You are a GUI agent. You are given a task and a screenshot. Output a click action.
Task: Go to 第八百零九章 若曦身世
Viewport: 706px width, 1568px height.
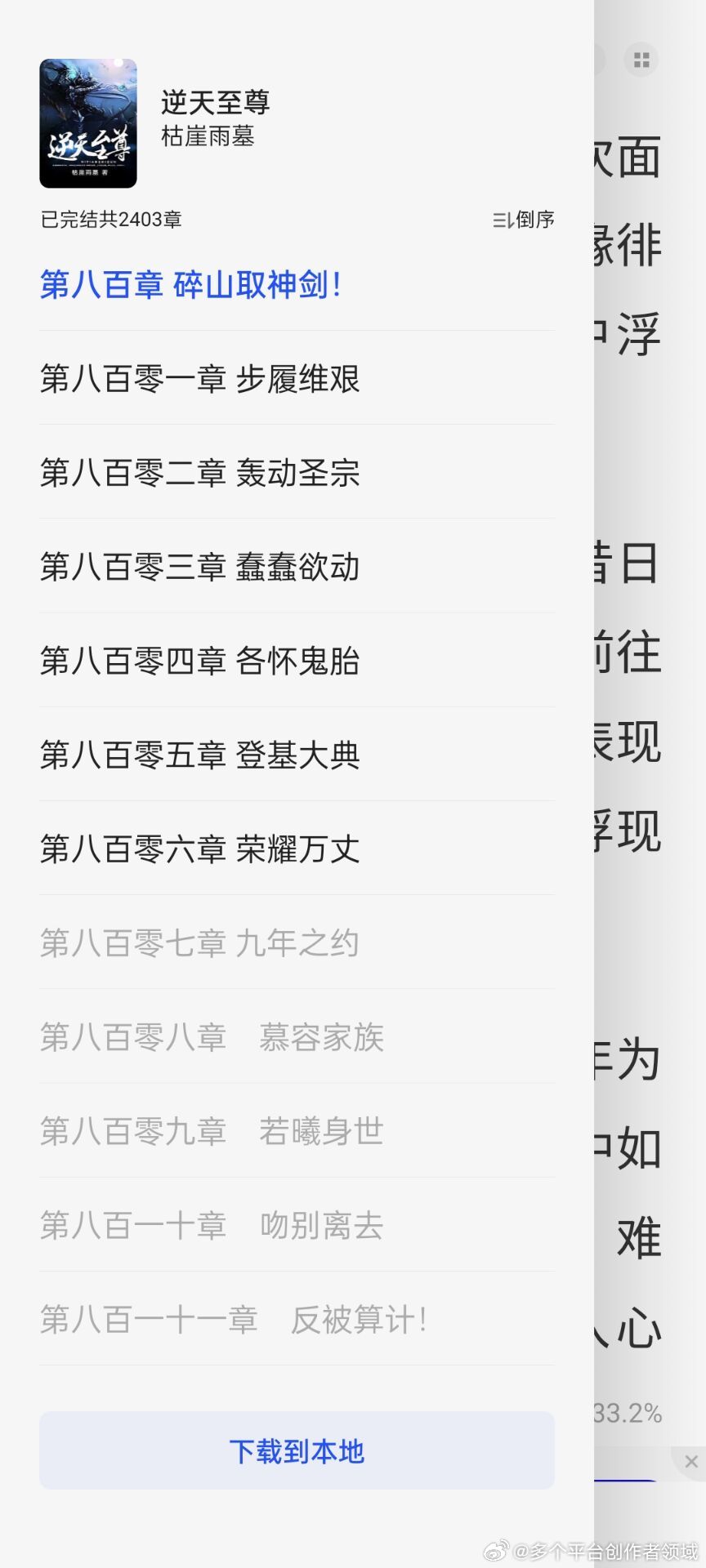[297, 1131]
